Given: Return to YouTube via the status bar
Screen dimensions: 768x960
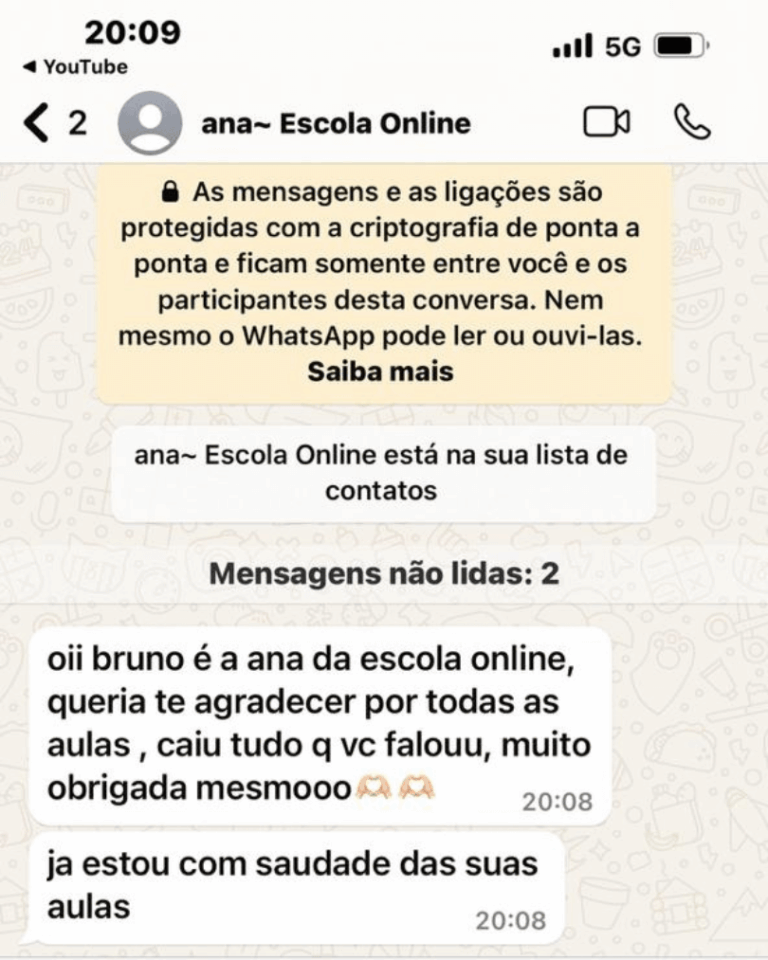Looking at the screenshot, I should pos(76,67).
